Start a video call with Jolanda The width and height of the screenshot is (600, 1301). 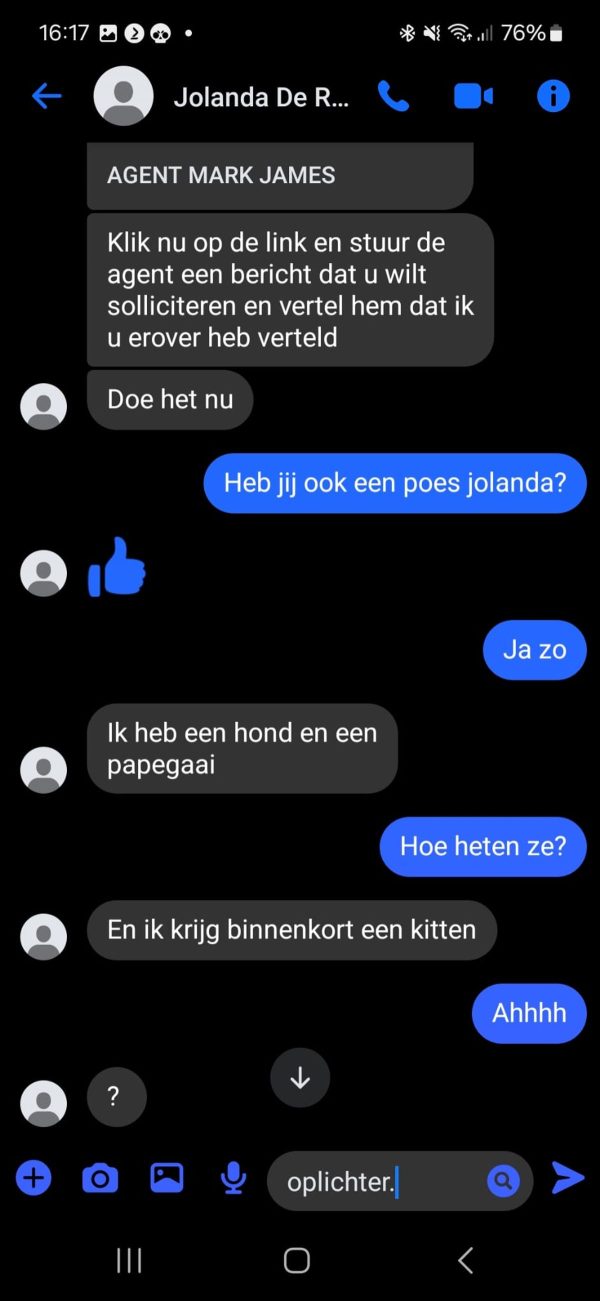pos(473,96)
